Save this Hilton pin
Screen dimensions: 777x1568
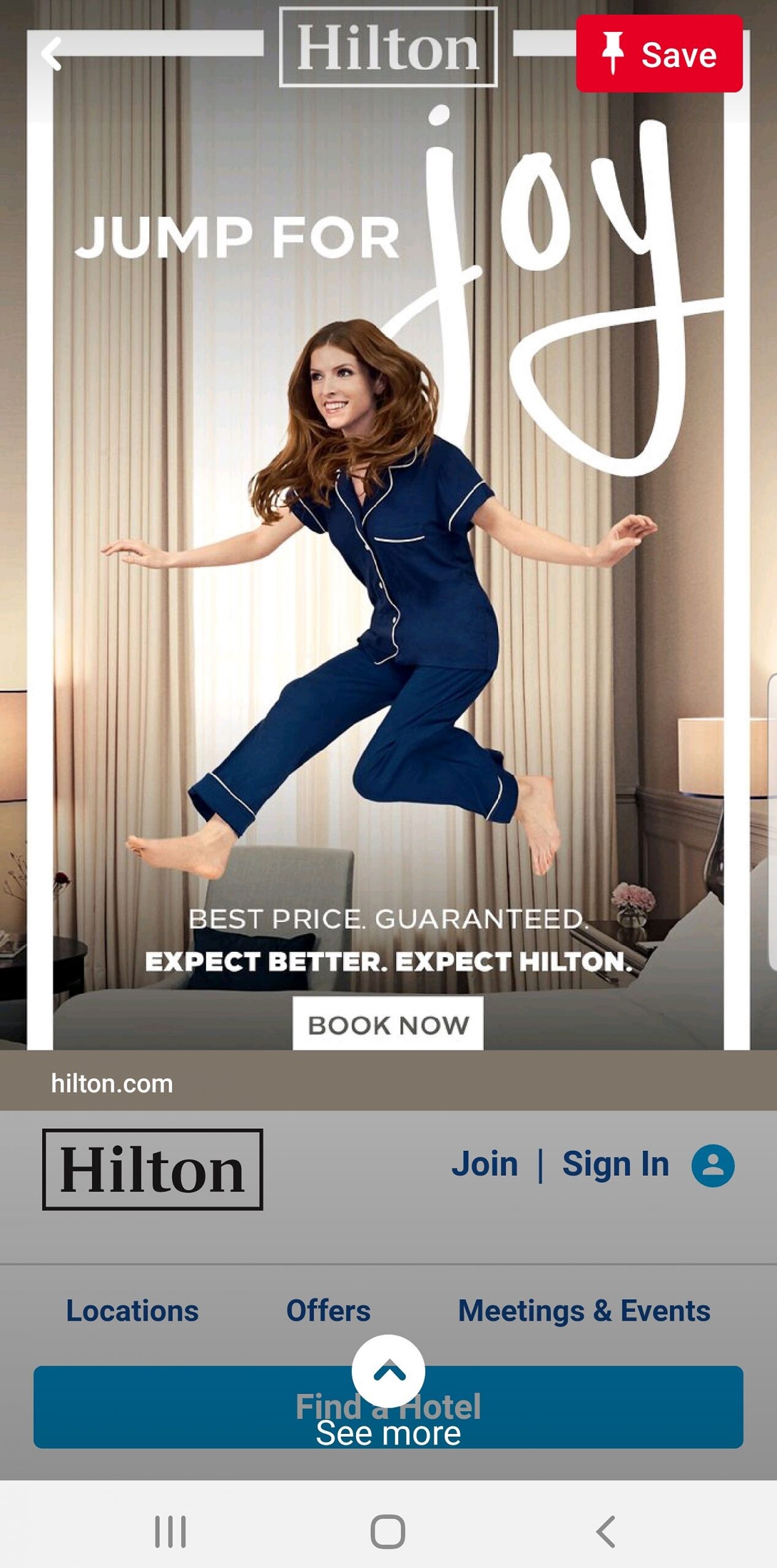click(659, 54)
